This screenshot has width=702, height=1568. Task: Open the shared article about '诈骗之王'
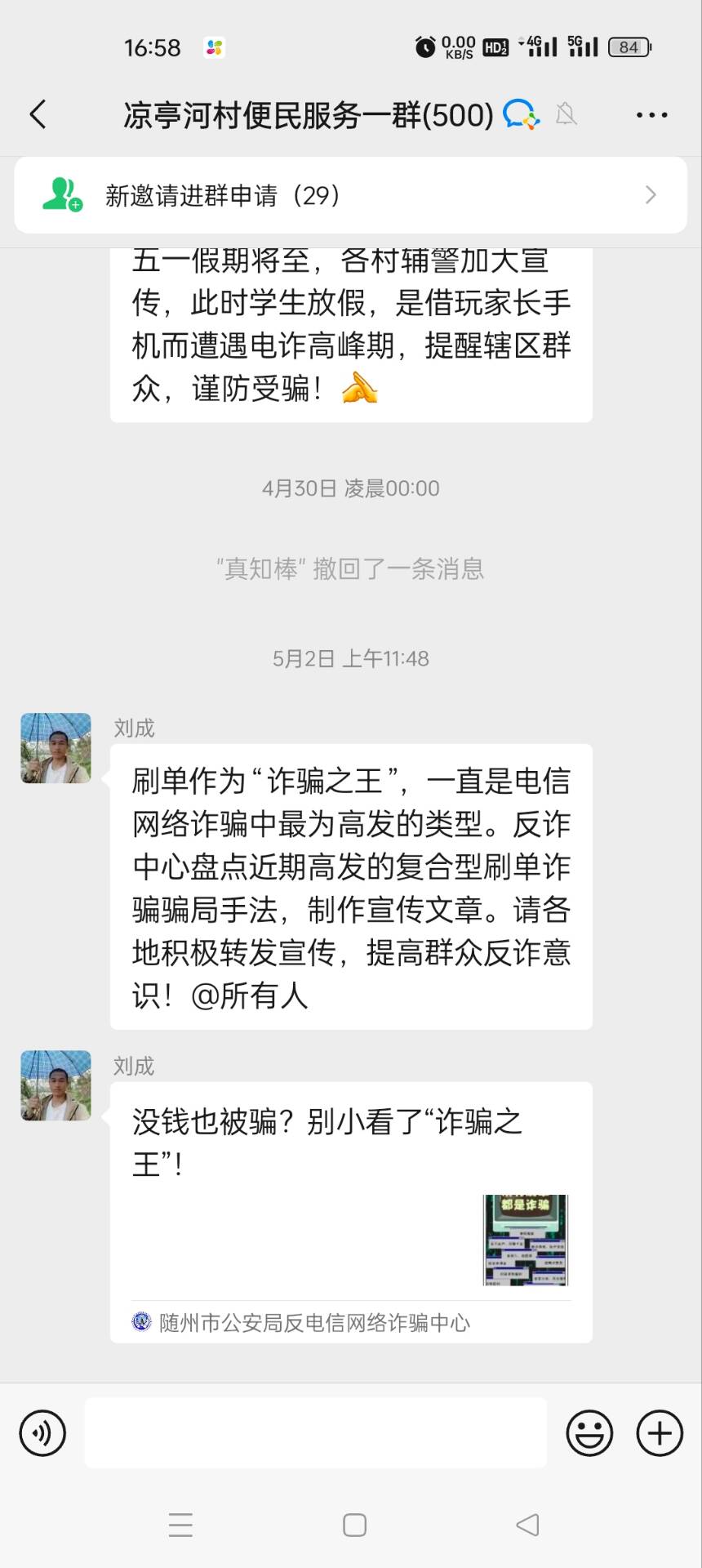[350, 1200]
